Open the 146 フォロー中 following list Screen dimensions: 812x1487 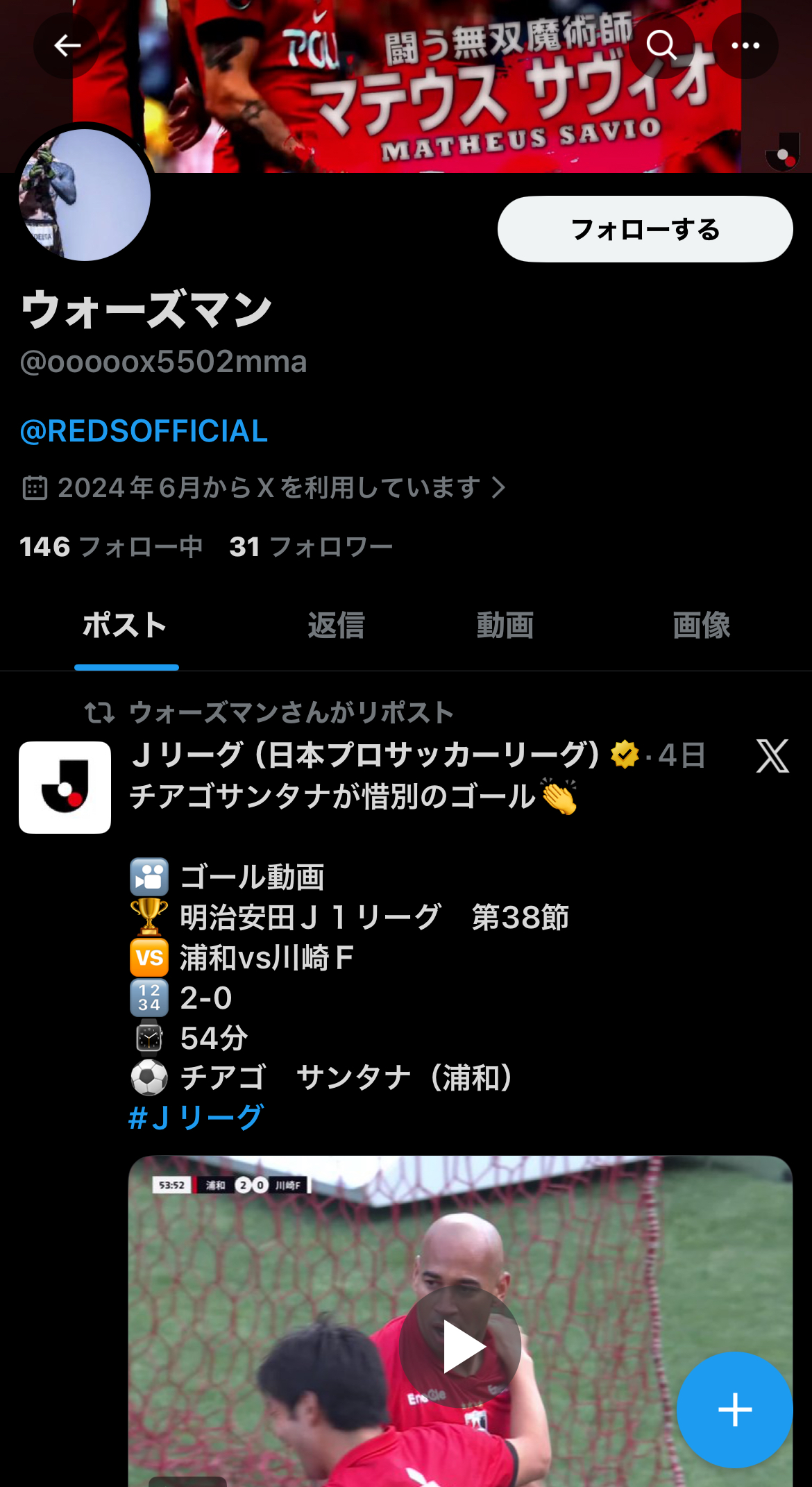point(111,547)
